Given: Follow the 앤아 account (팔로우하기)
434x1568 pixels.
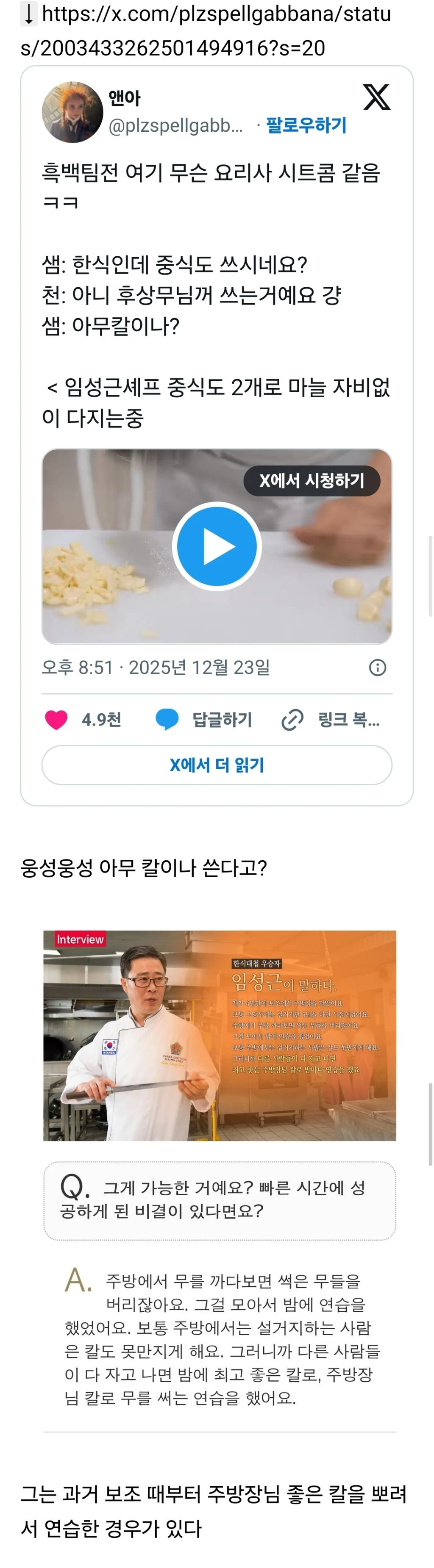Looking at the screenshot, I should pos(306,125).
